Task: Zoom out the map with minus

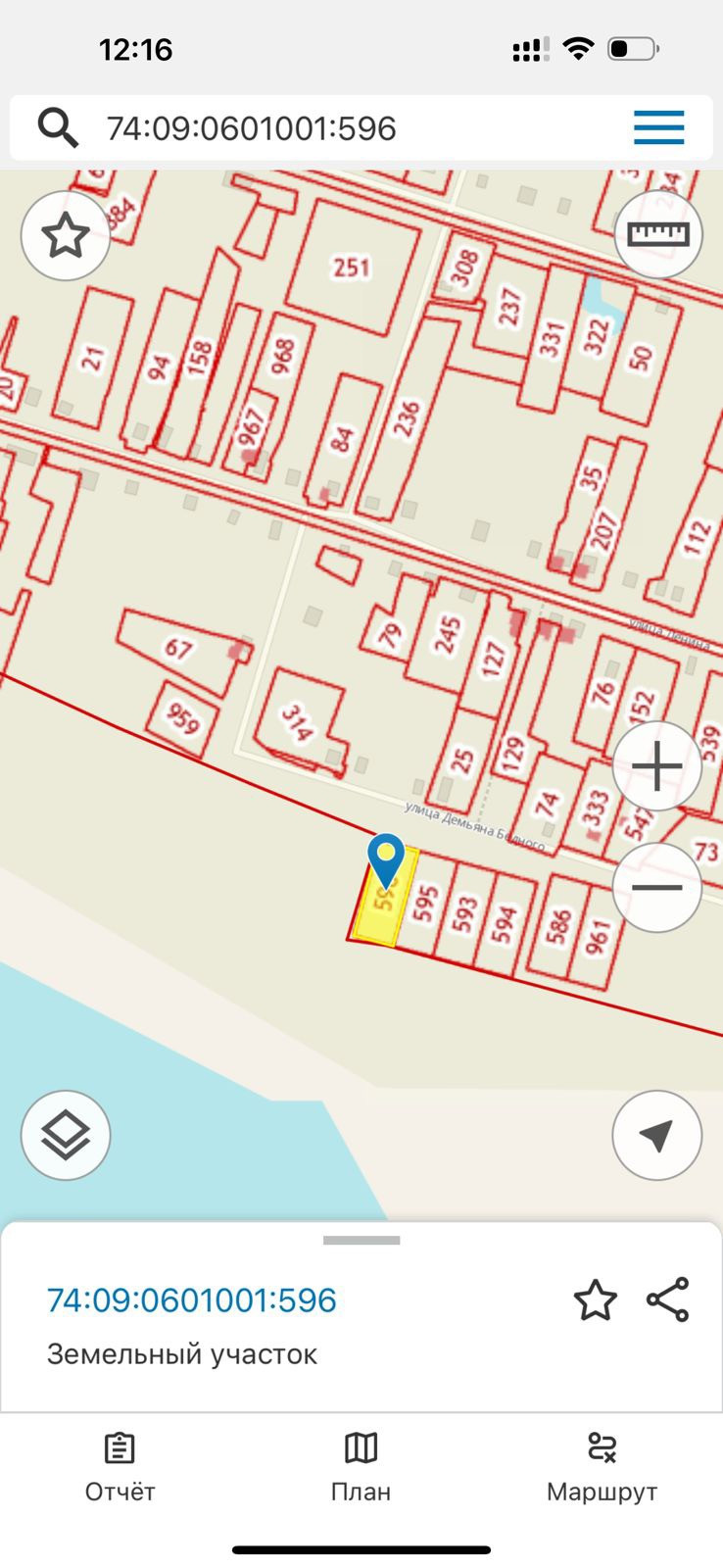Action: pyautogui.click(x=656, y=887)
